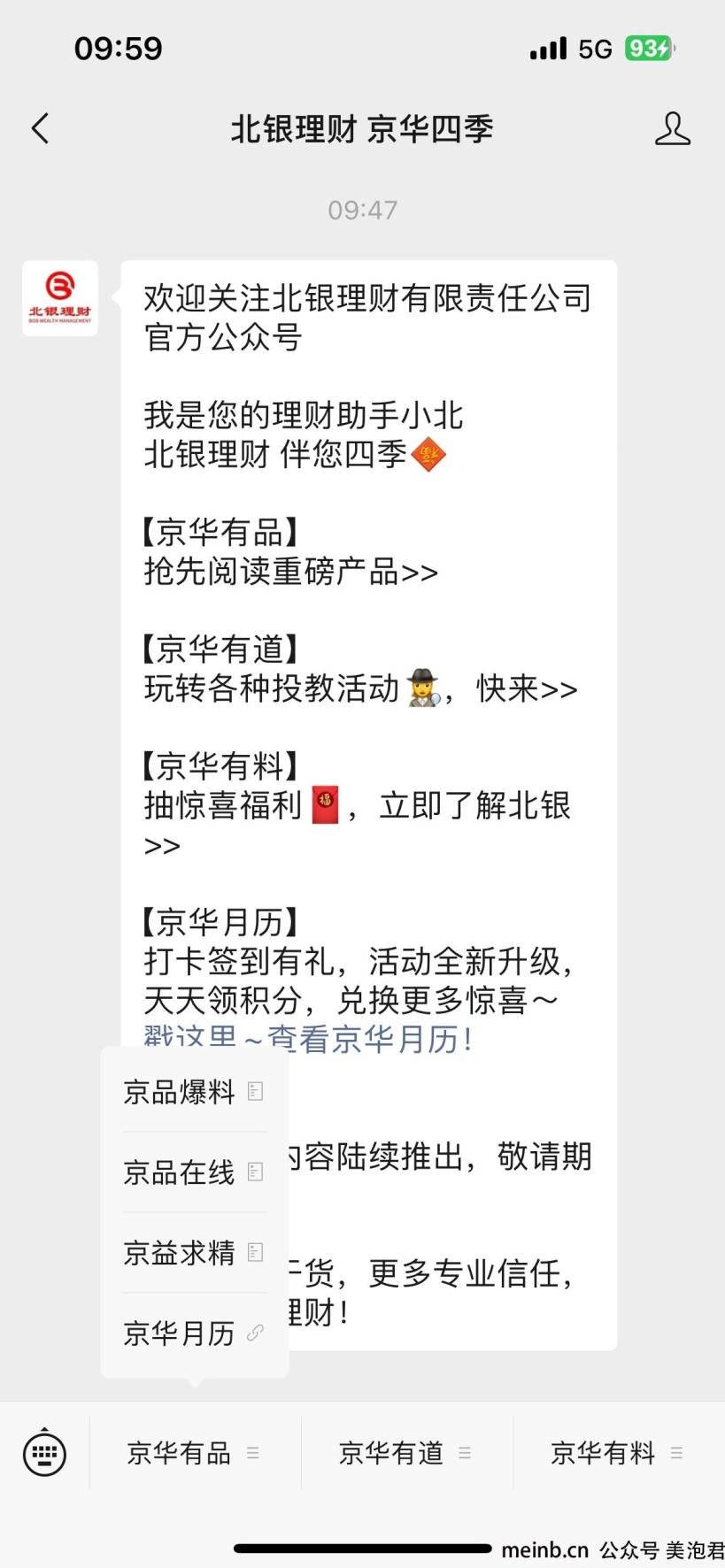Expand the 京华有道 bottom menu

(x=406, y=1453)
